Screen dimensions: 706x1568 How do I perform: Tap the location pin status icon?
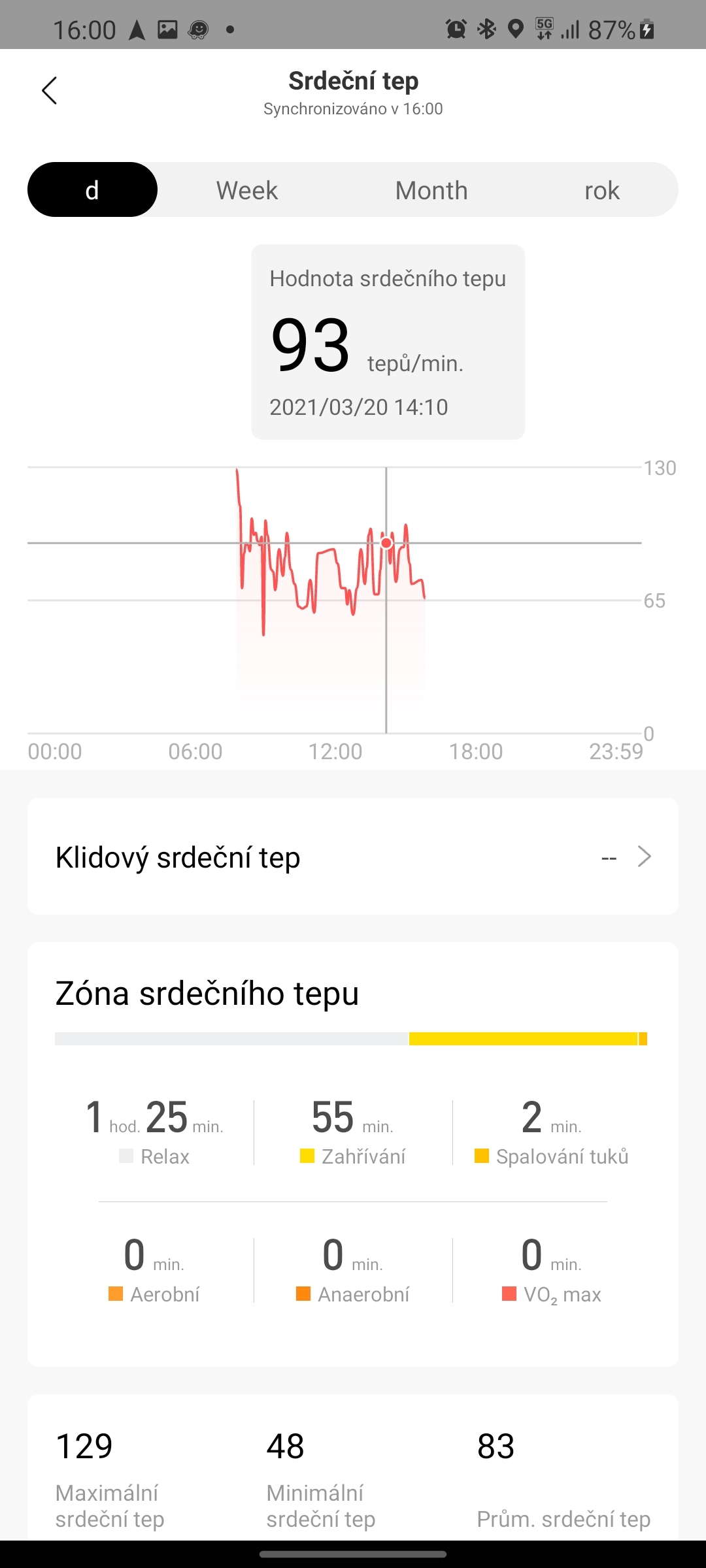pos(516,29)
